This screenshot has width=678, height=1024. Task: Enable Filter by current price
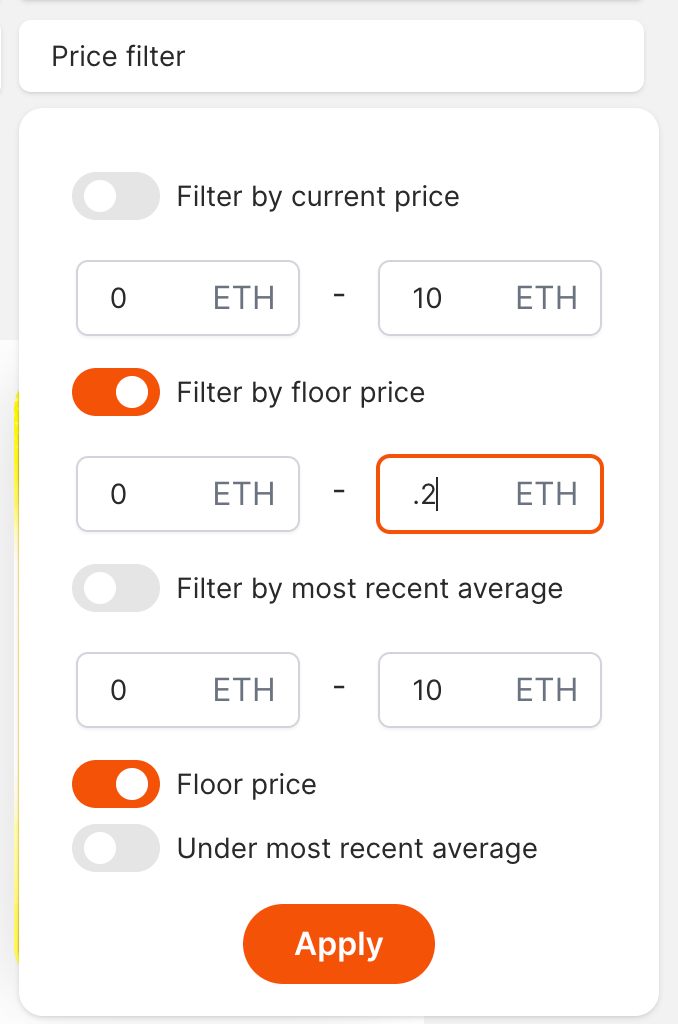116,196
